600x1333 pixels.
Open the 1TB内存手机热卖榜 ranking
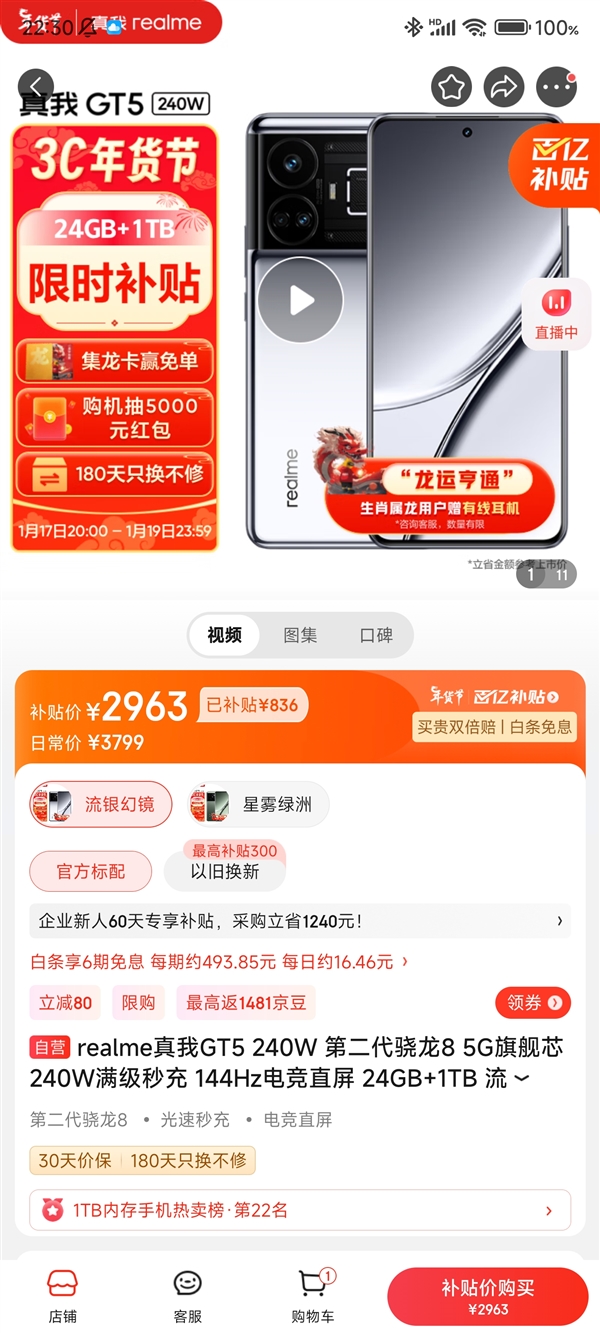click(300, 1210)
